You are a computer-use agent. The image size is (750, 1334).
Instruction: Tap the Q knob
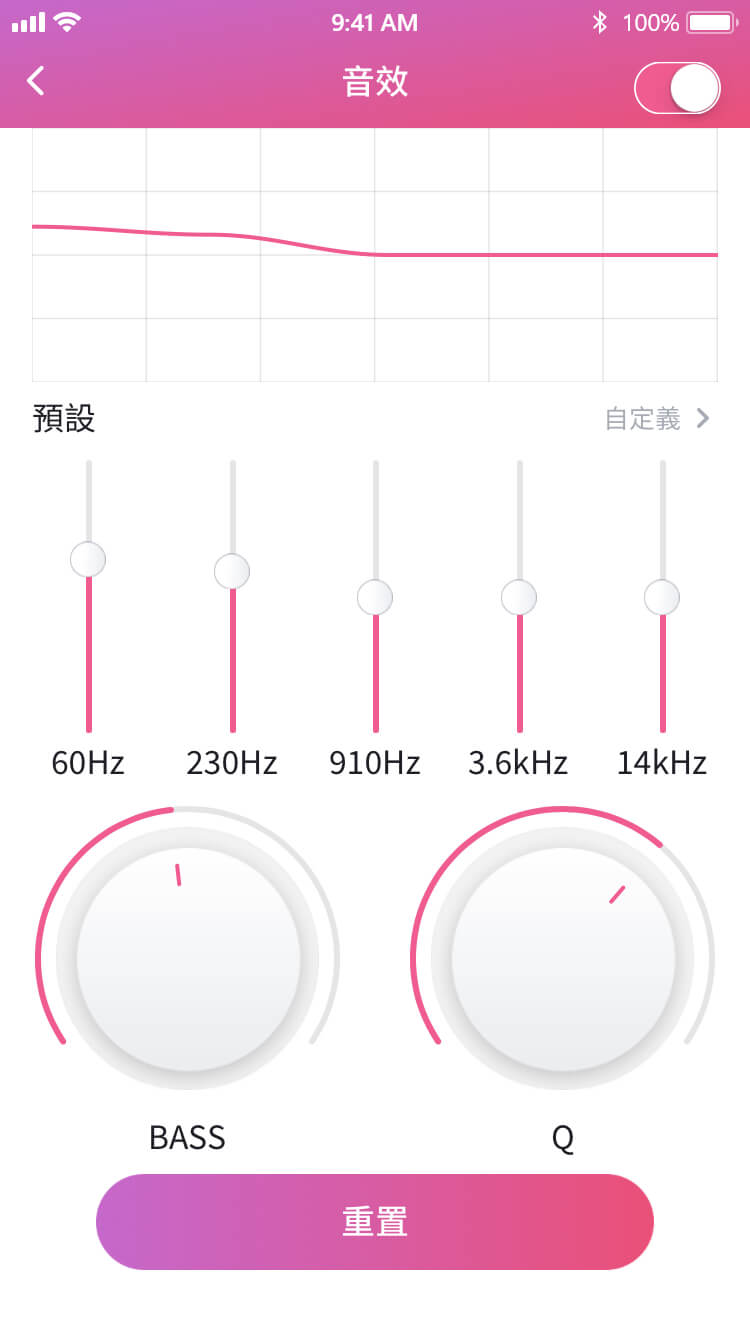click(563, 958)
